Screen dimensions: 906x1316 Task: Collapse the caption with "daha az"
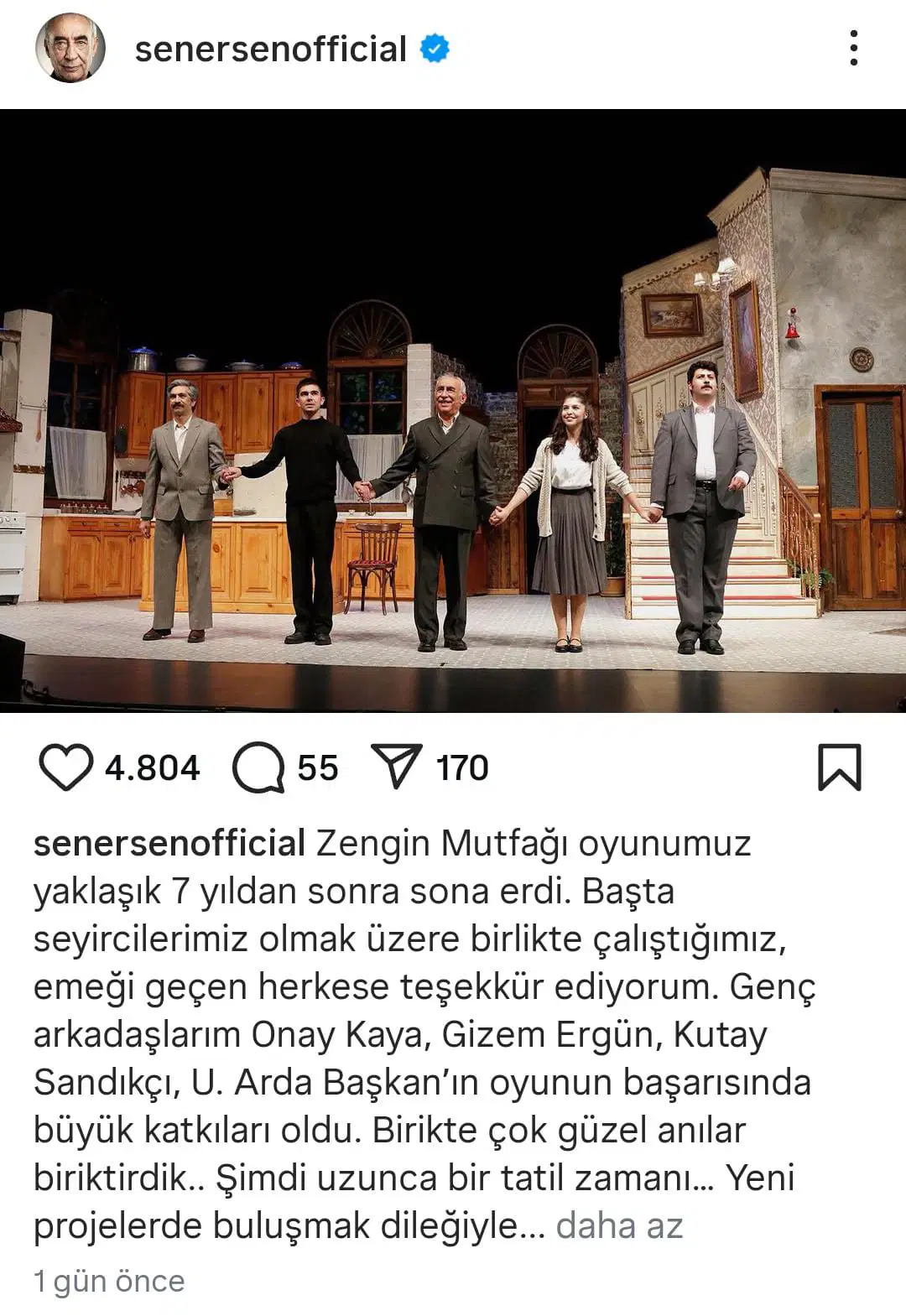(619, 1225)
